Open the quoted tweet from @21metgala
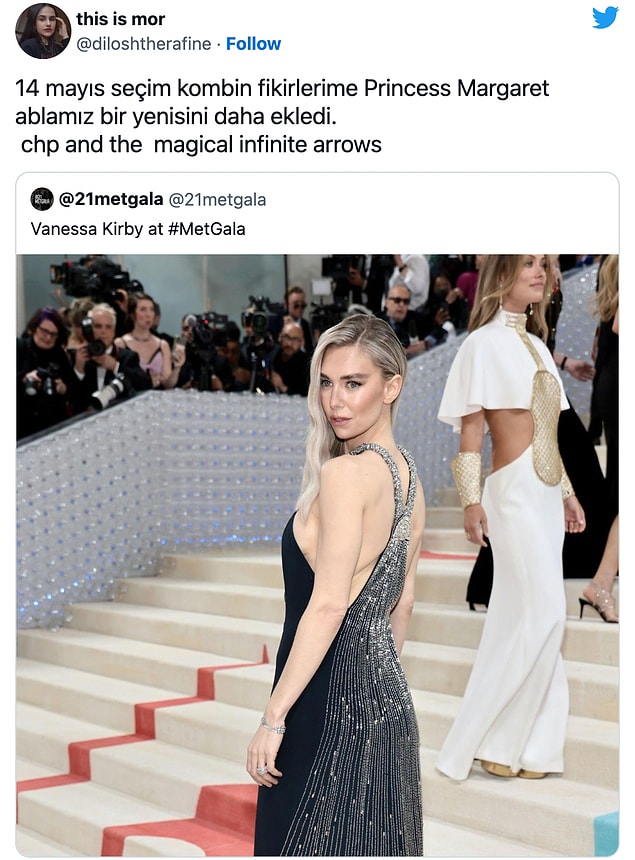This screenshot has width=635, height=860. click(x=319, y=213)
